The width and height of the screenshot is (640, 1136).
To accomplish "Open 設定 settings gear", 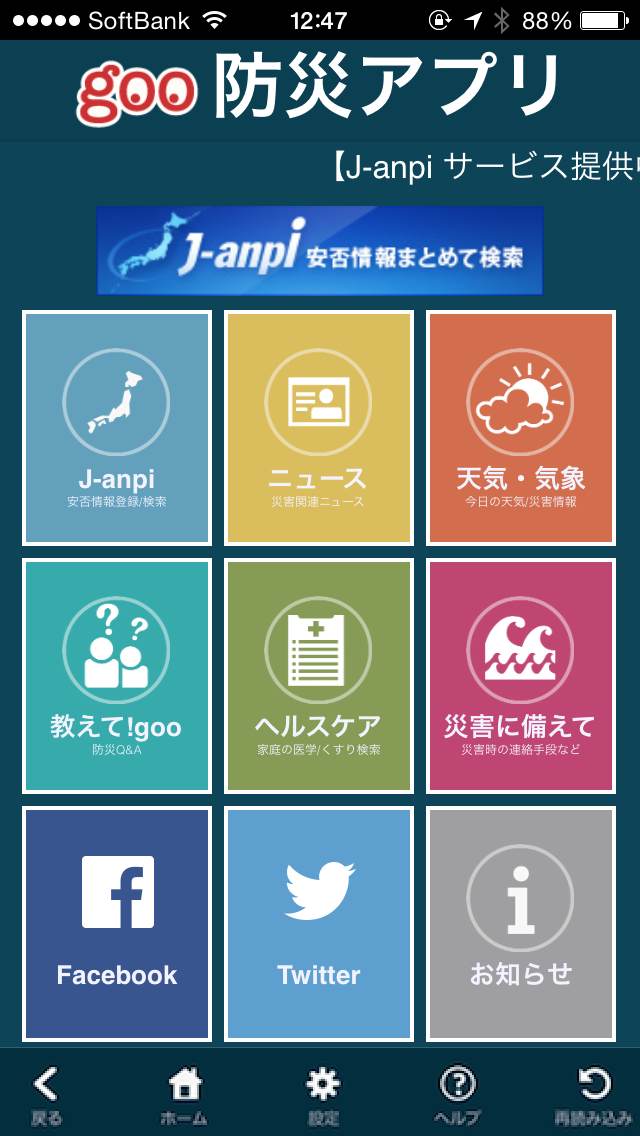I will tap(323, 1095).
